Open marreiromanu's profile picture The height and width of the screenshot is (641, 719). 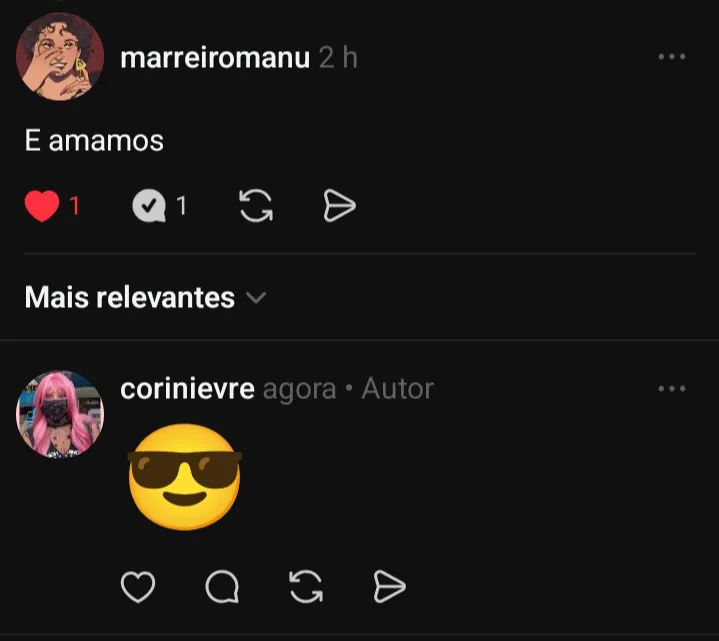click(60, 57)
